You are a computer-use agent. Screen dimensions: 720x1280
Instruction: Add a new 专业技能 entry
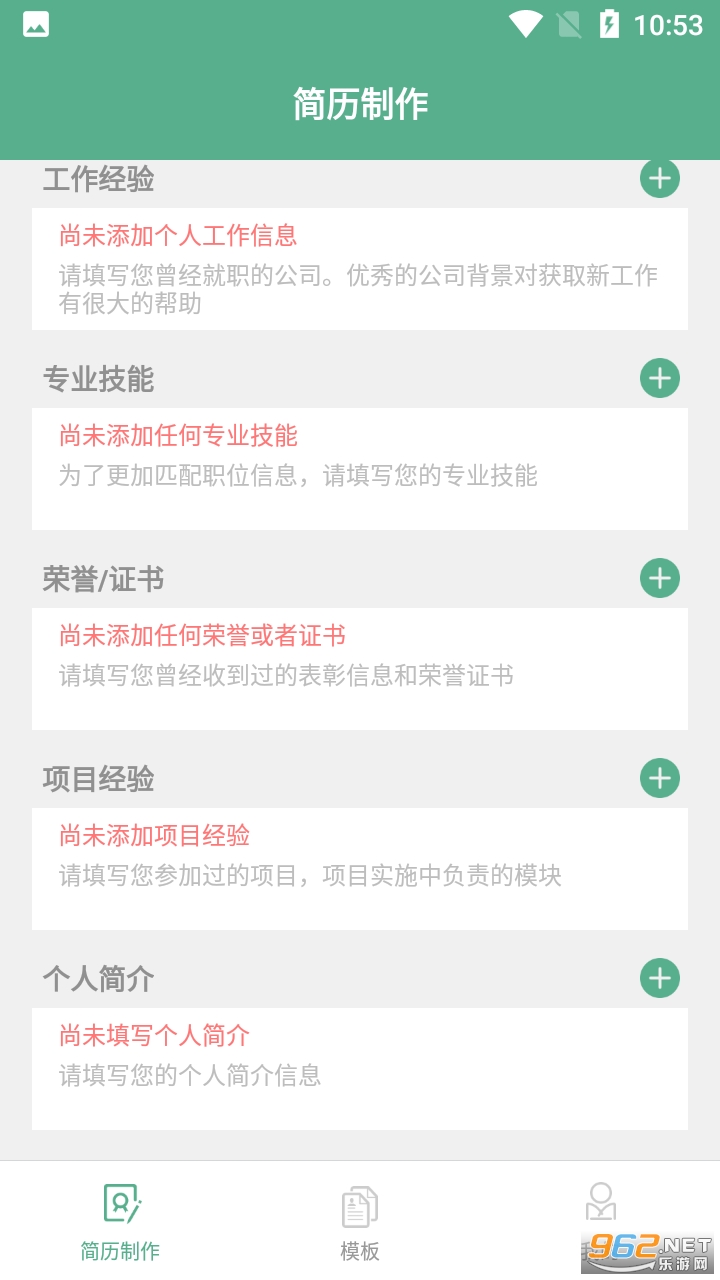click(660, 378)
